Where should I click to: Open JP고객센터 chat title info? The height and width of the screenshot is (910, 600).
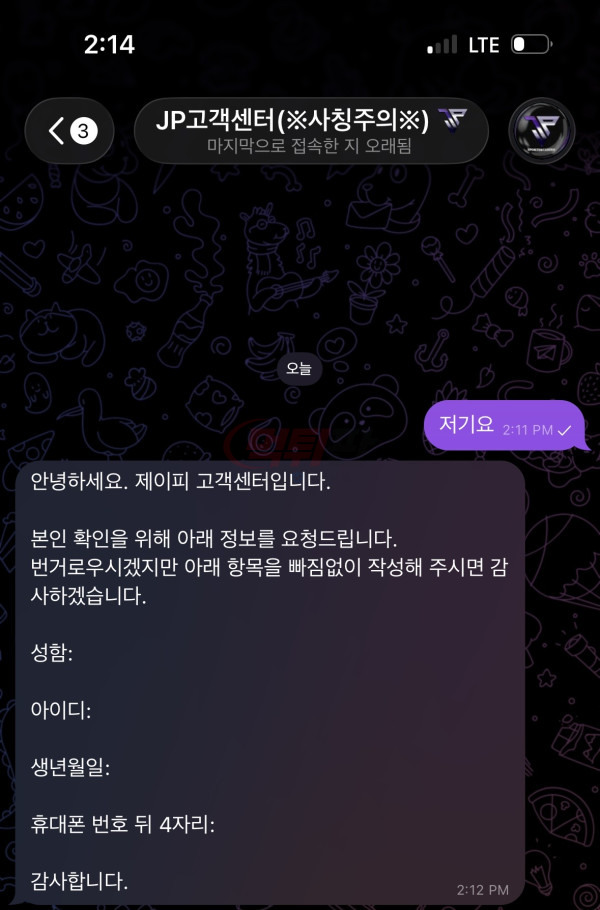[311, 131]
